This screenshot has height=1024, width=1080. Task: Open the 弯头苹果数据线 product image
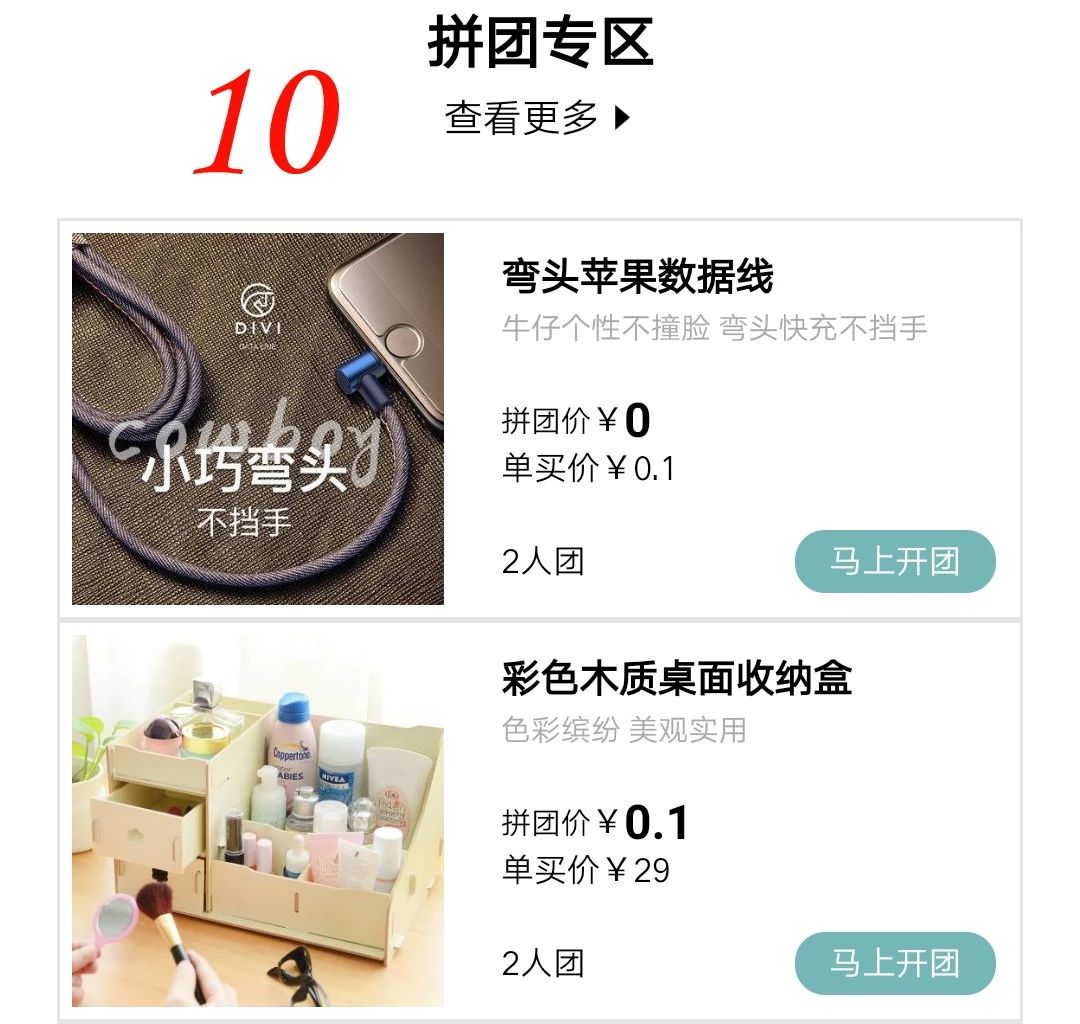[258, 419]
